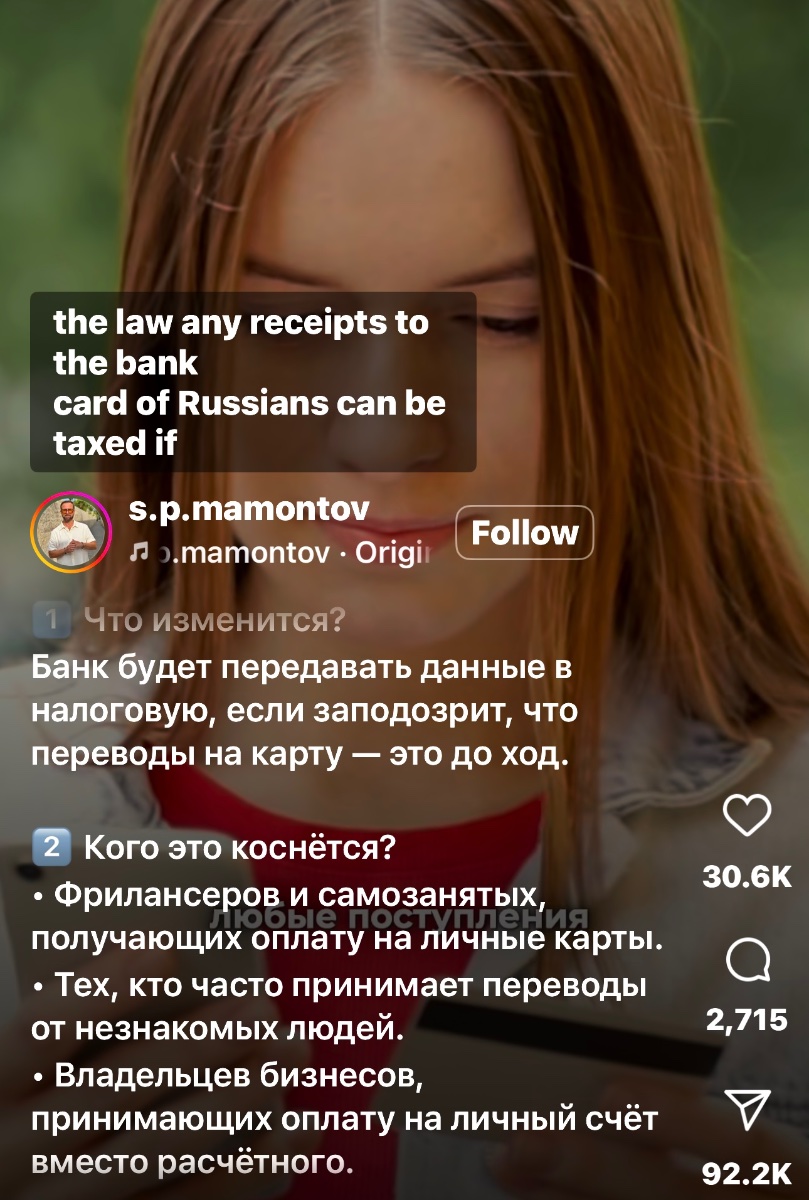Screen dimensions: 809x1200
Task: Open the s.p.mamontov username link
Action: [249, 509]
